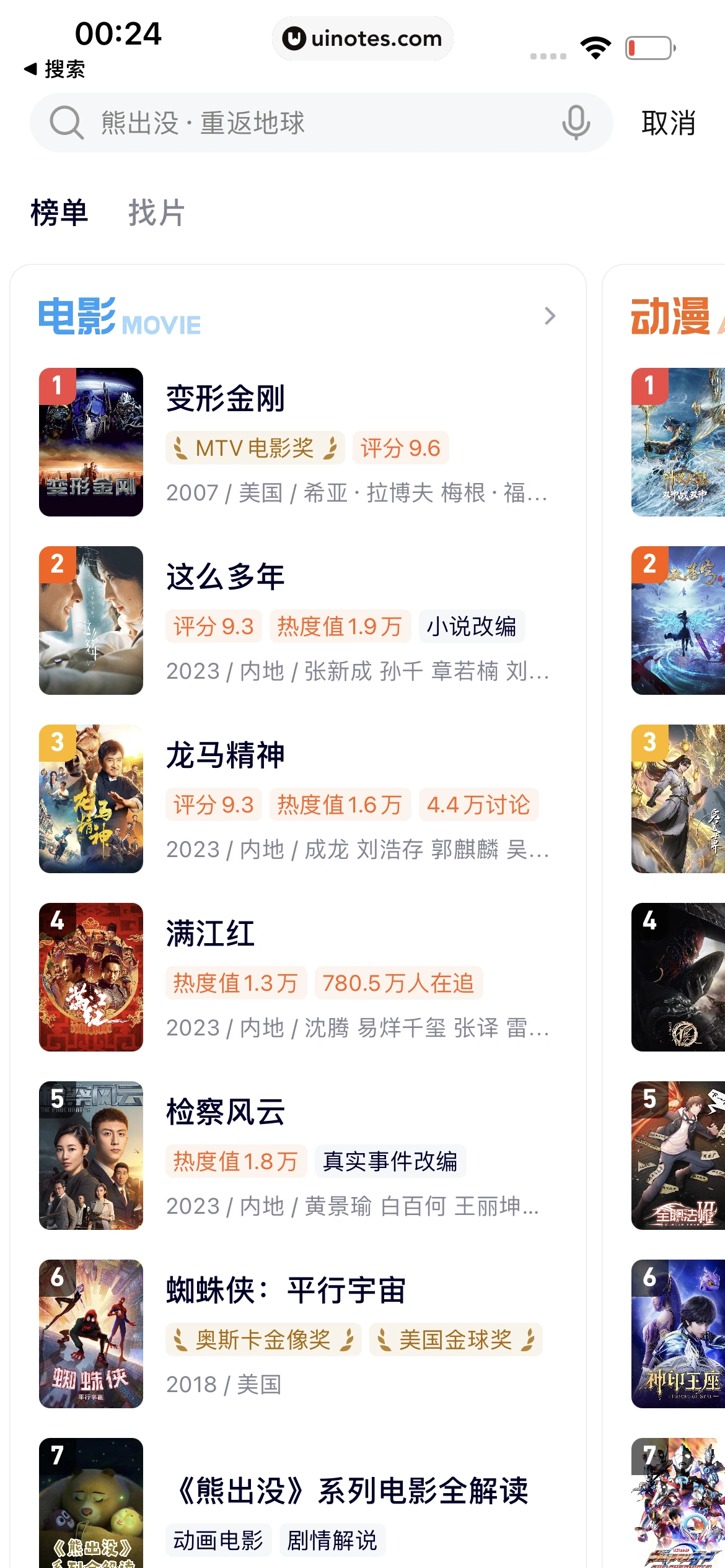Expand the 电影 MOVIE list with the chevron

(x=549, y=316)
